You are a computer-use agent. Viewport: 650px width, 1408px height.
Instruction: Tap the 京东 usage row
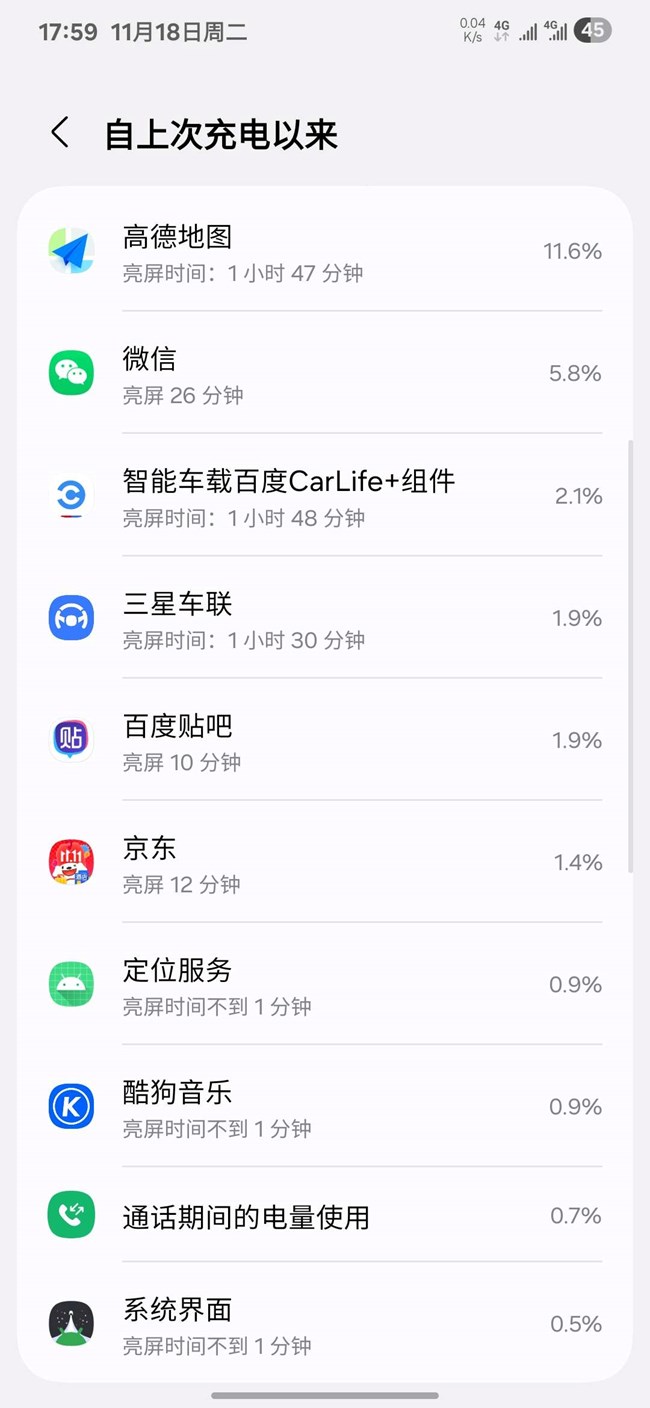pyautogui.click(x=324, y=862)
